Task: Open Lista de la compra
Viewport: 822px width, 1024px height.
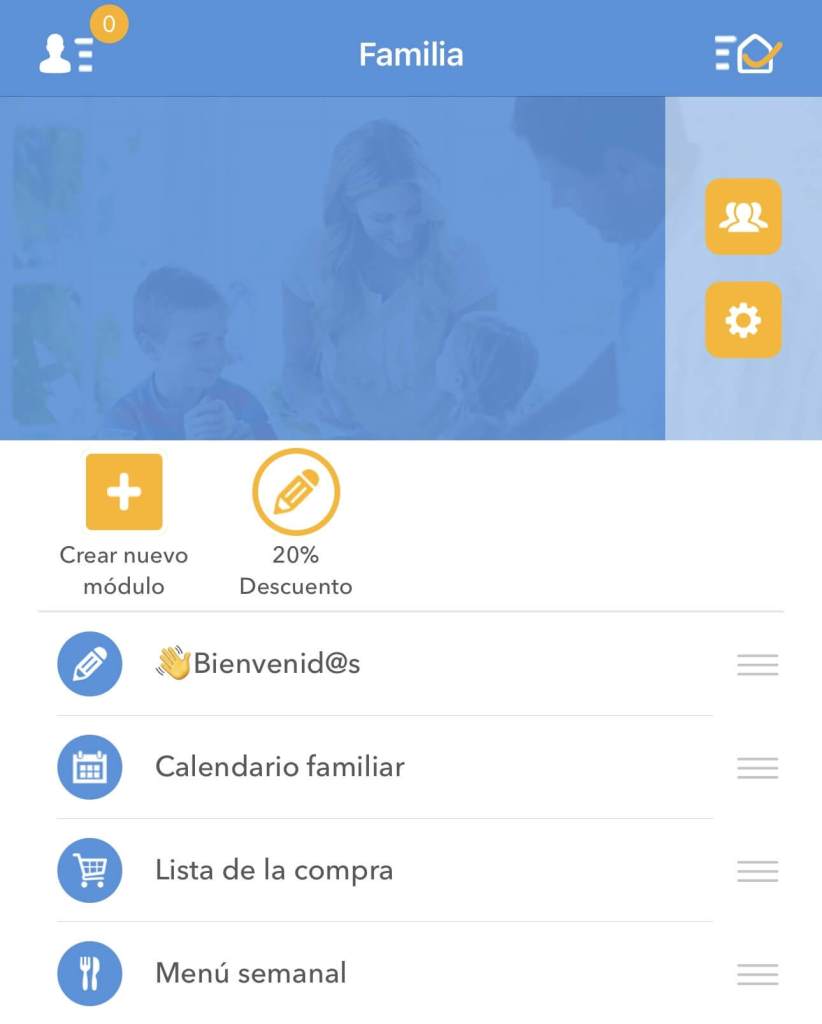Action: point(274,870)
